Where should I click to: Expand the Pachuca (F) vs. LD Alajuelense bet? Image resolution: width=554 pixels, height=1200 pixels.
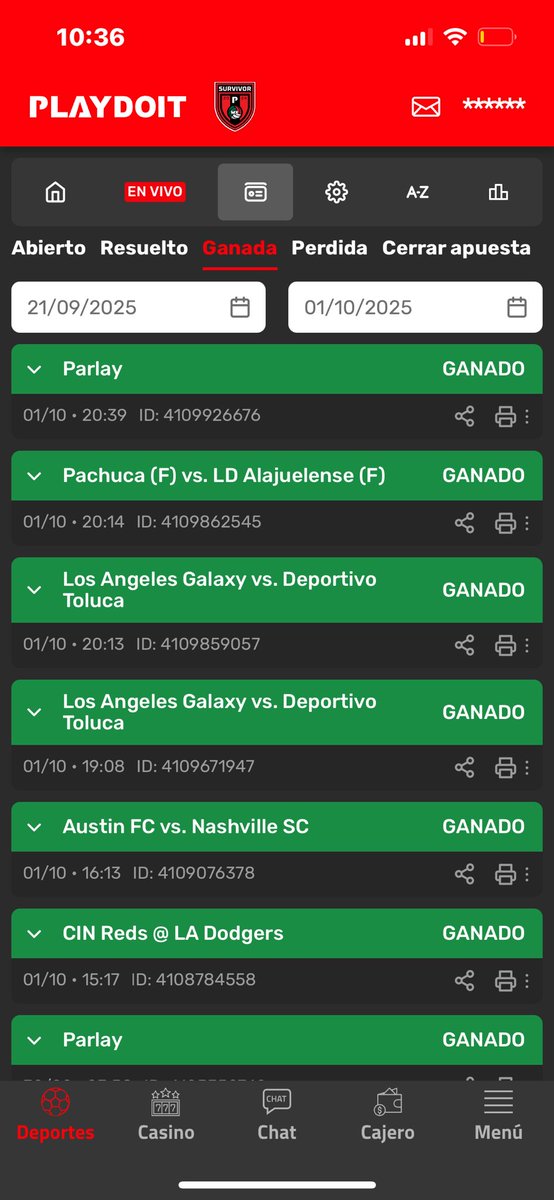point(277,476)
